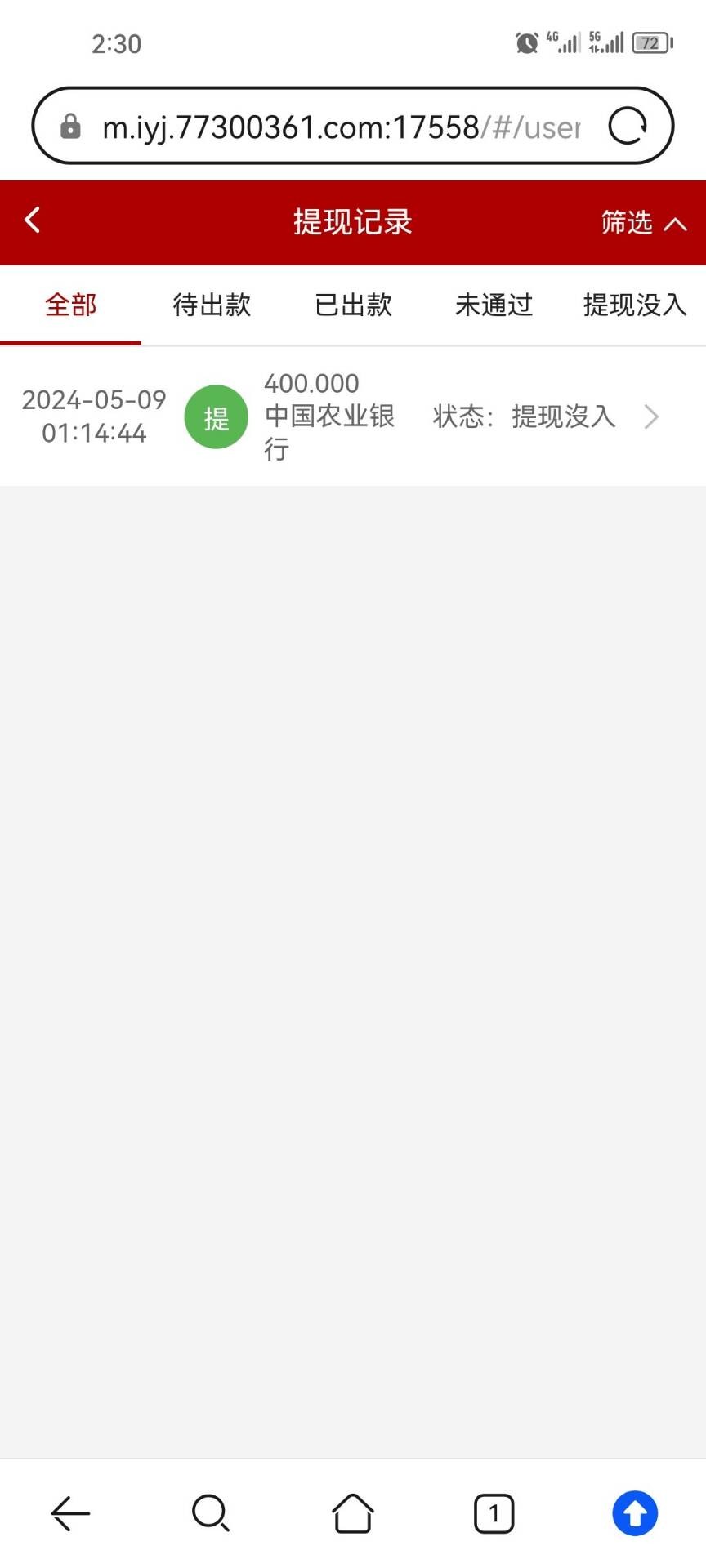Open the 400.000 中国农业银行 withdrawal record
This screenshot has height=1568, width=706.
(353, 416)
